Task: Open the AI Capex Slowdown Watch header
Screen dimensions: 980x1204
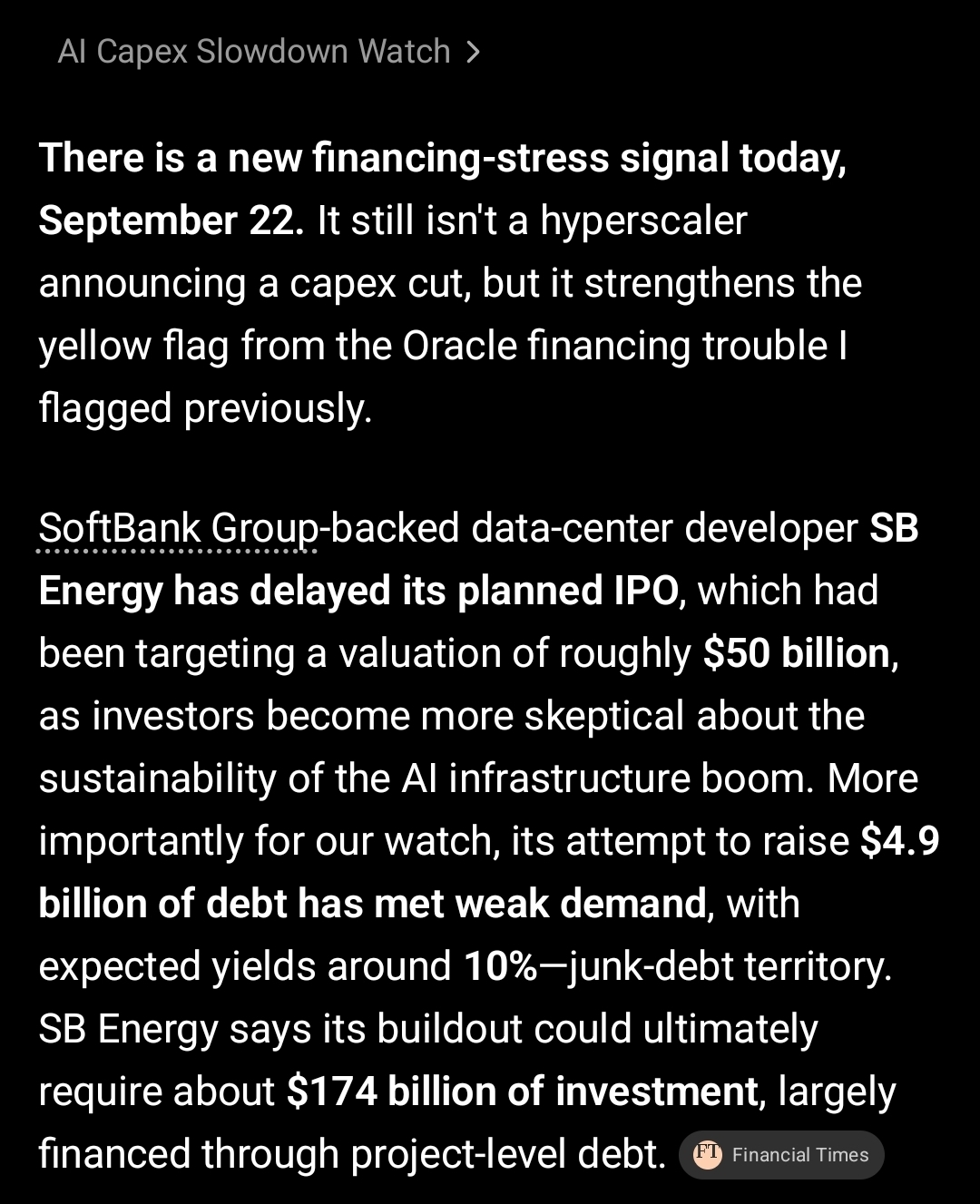Action: point(269,52)
